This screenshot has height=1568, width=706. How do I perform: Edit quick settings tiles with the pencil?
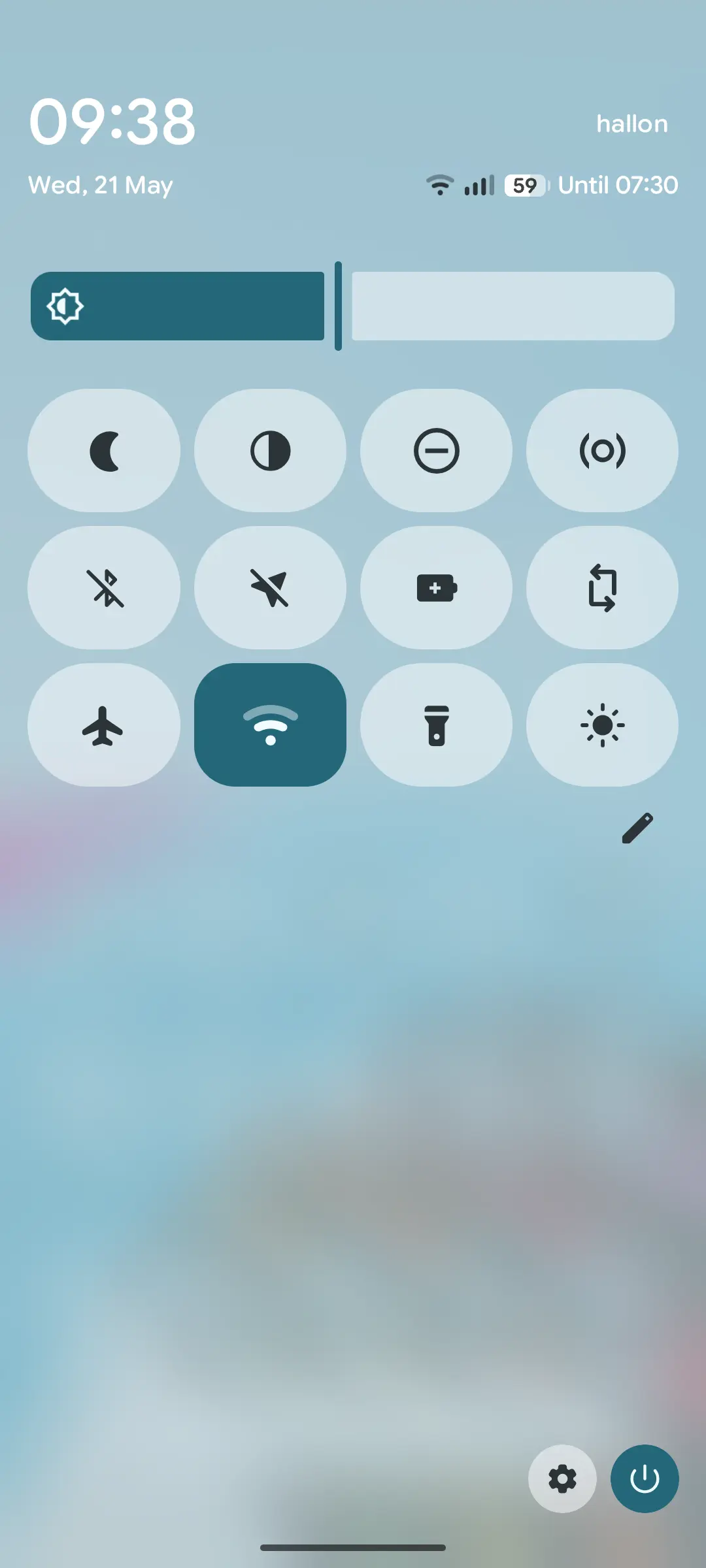point(637,828)
